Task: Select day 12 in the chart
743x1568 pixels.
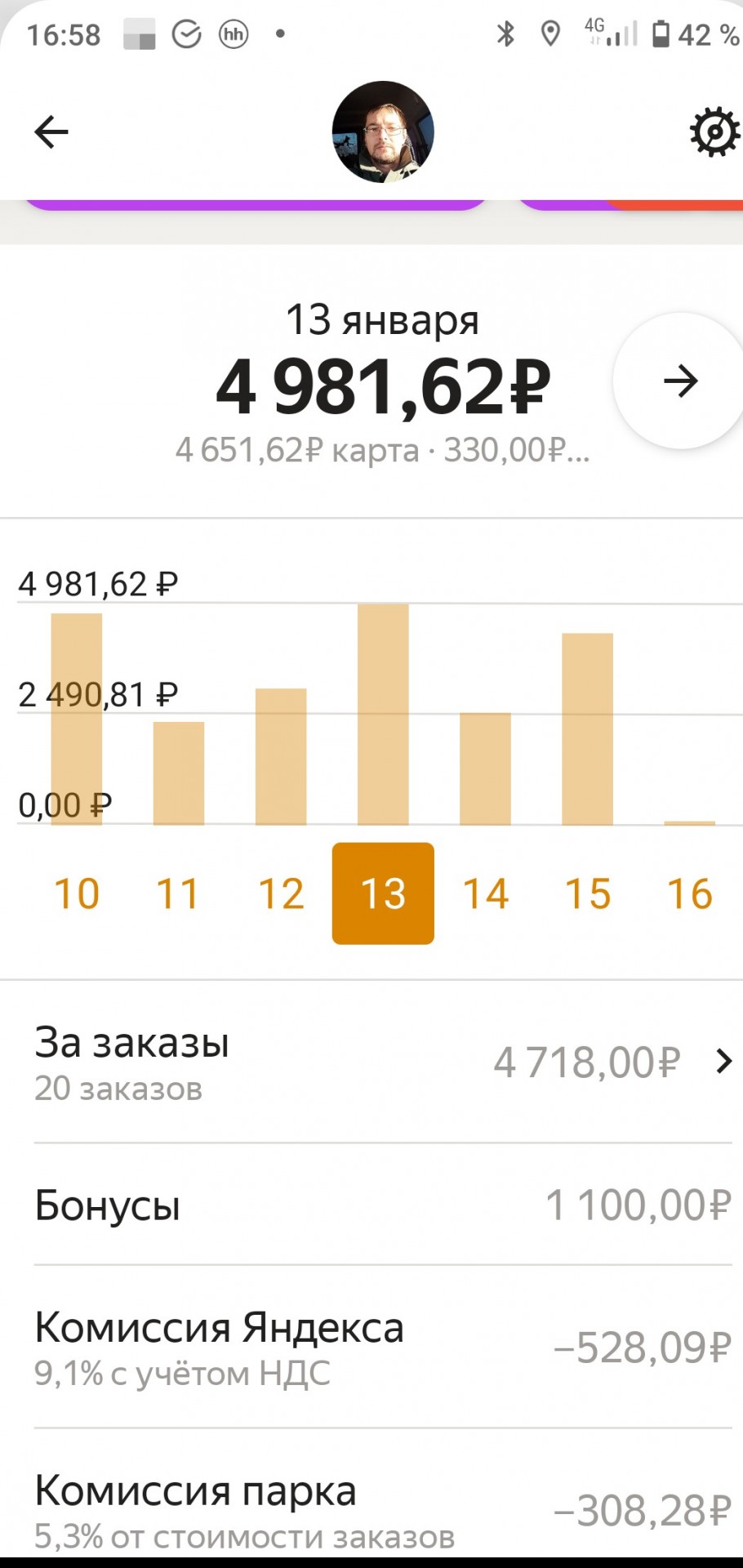Action: [281, 893]
